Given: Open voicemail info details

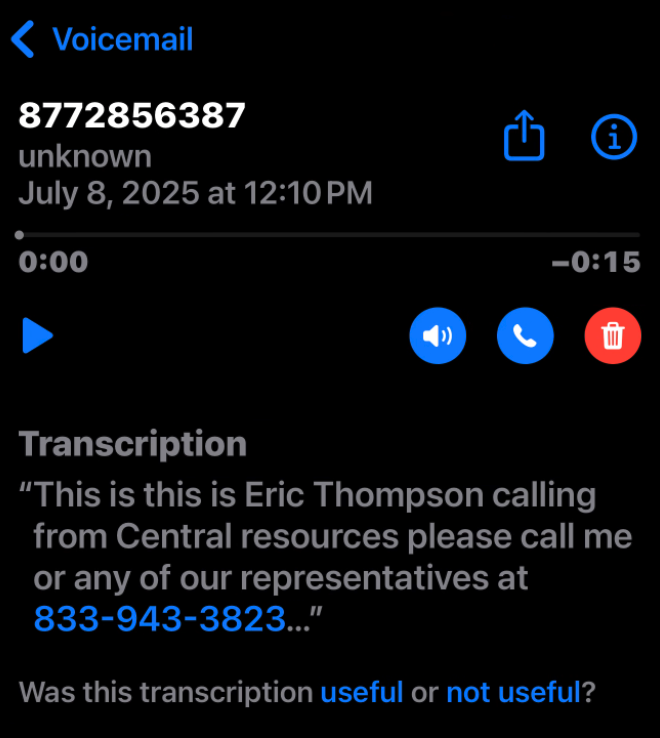Looking at the screenshot, I should click(x=613, y=136).
